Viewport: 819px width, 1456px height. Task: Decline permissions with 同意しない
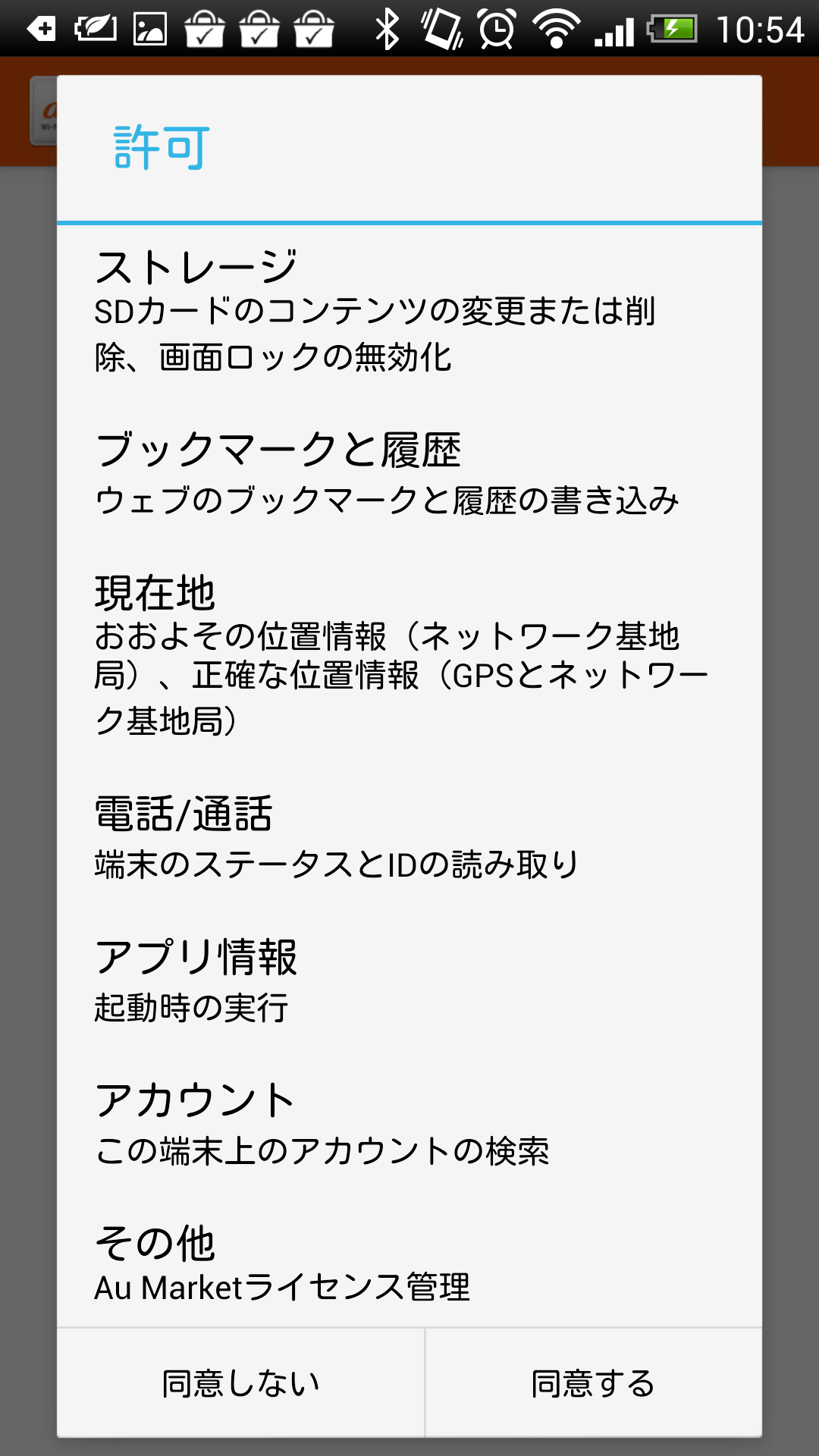pyautogui.click(x=241, y=1382)
